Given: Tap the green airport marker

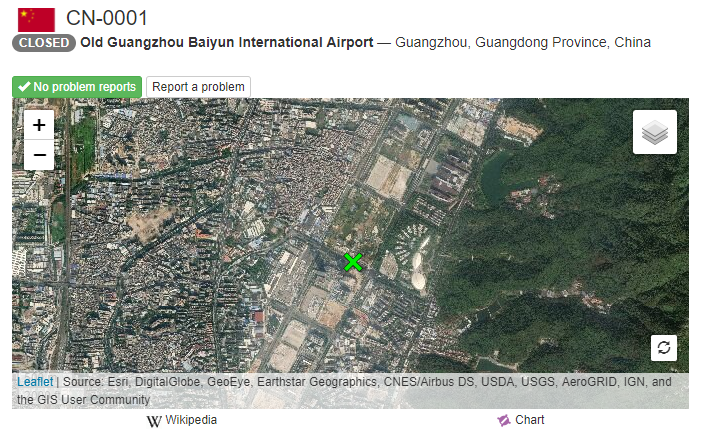Looking at the screenshot, I should 352,262.
